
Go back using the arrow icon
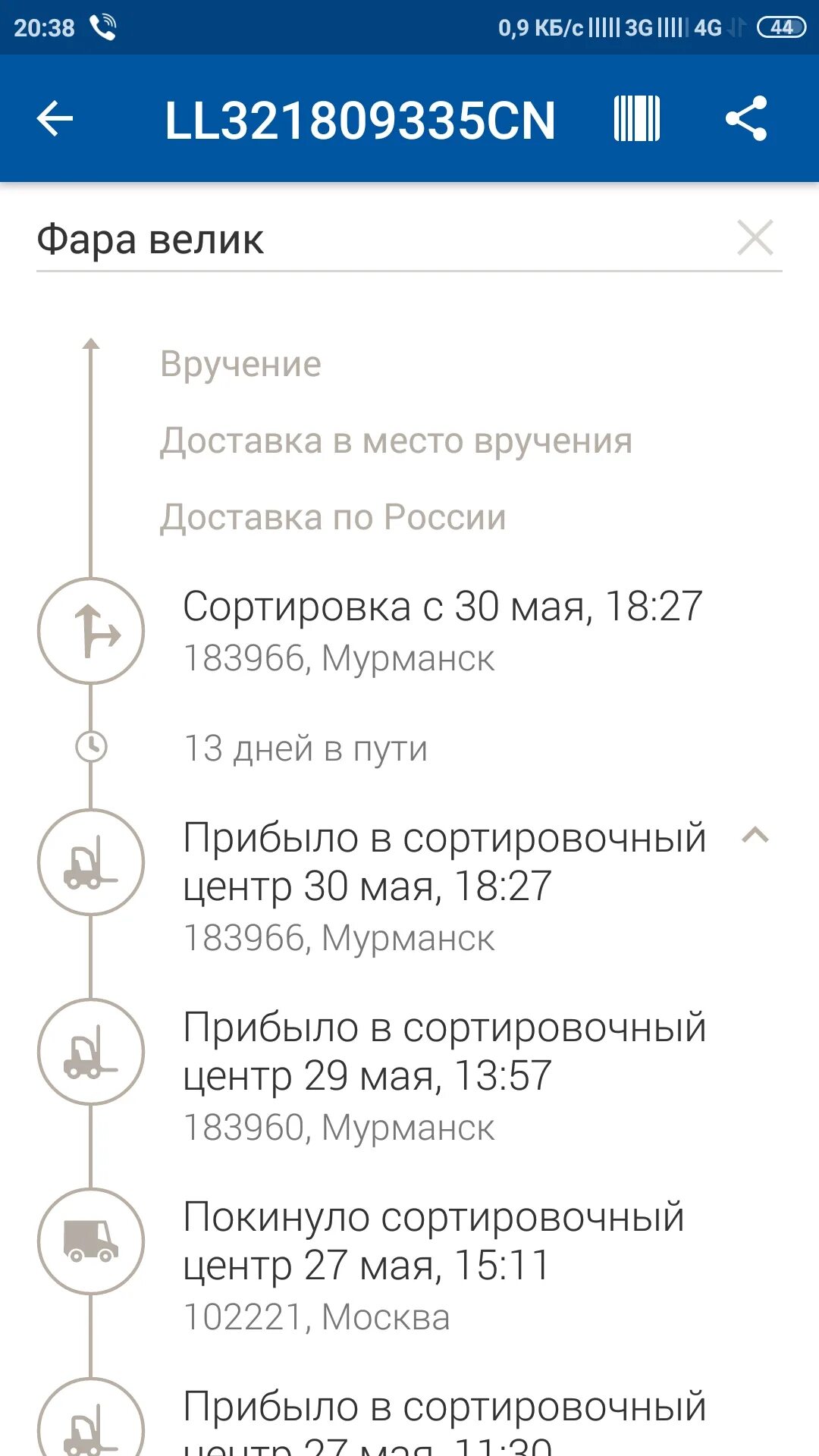(x=55, y=119)
